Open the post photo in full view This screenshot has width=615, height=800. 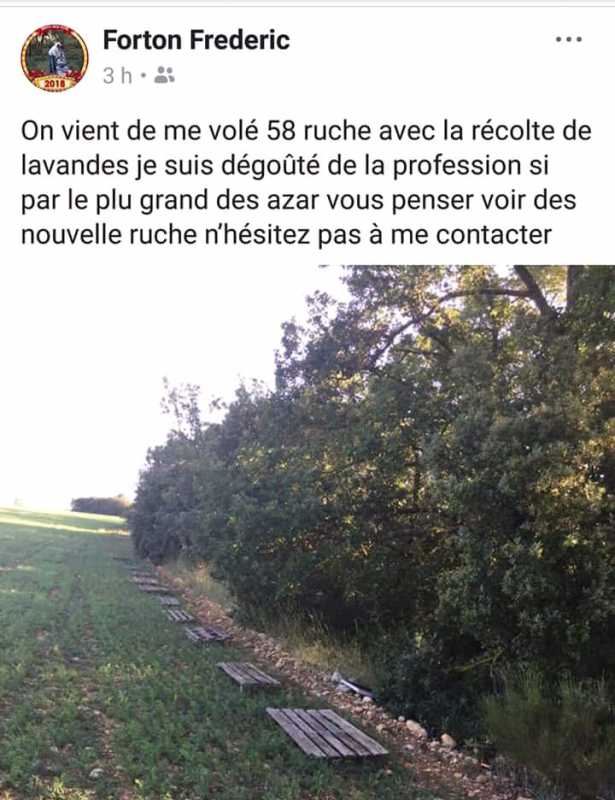tap(307, 531)
